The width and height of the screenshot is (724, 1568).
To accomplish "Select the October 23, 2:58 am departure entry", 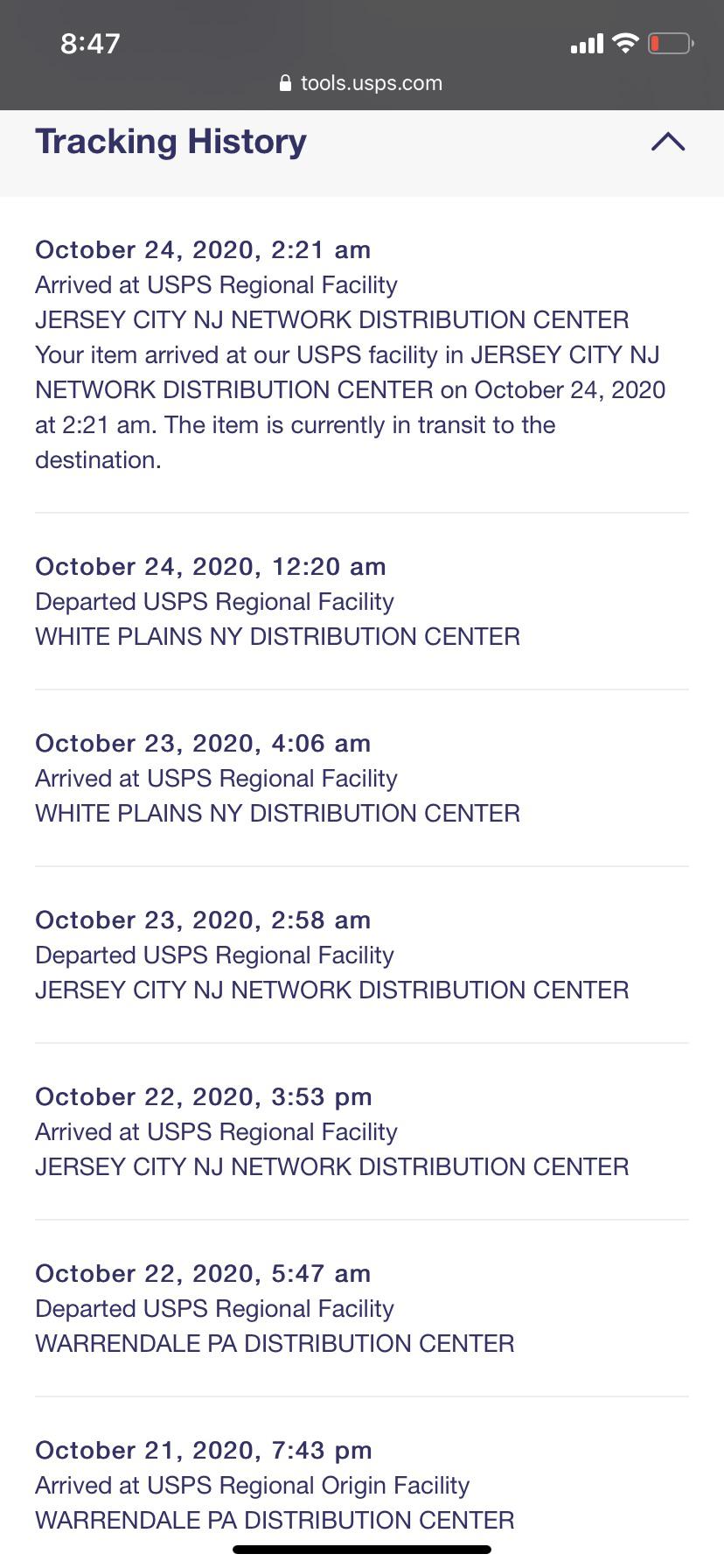I will tap(203, 920).
